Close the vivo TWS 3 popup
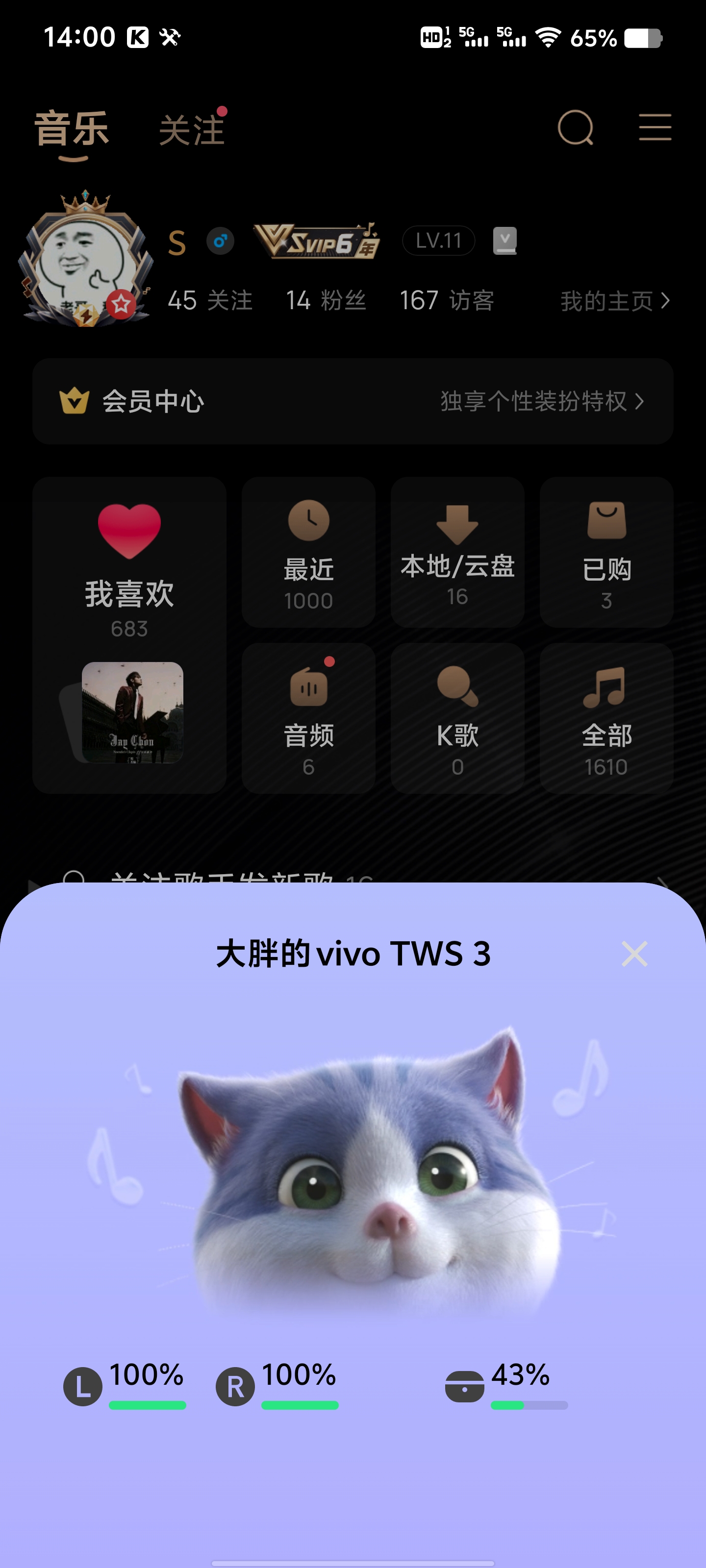The image size is (706, 1568). 633,954
